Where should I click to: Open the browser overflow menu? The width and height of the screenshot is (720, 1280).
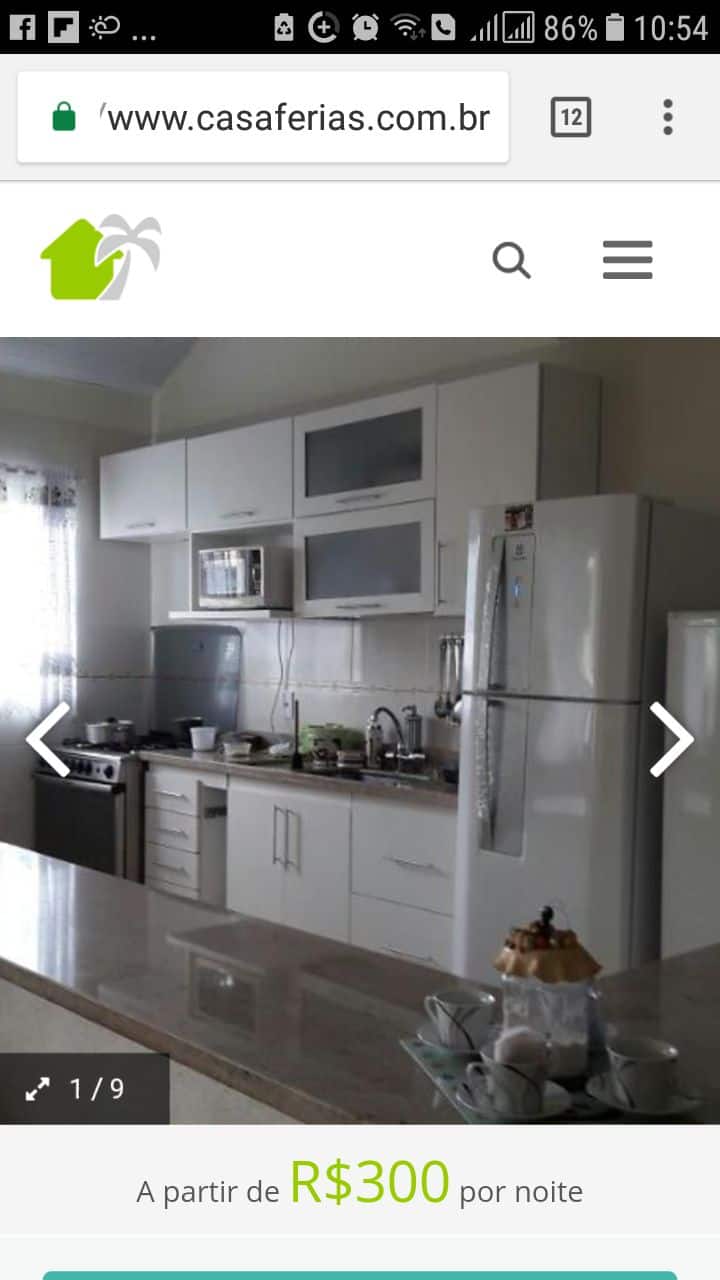click(667, 118)
